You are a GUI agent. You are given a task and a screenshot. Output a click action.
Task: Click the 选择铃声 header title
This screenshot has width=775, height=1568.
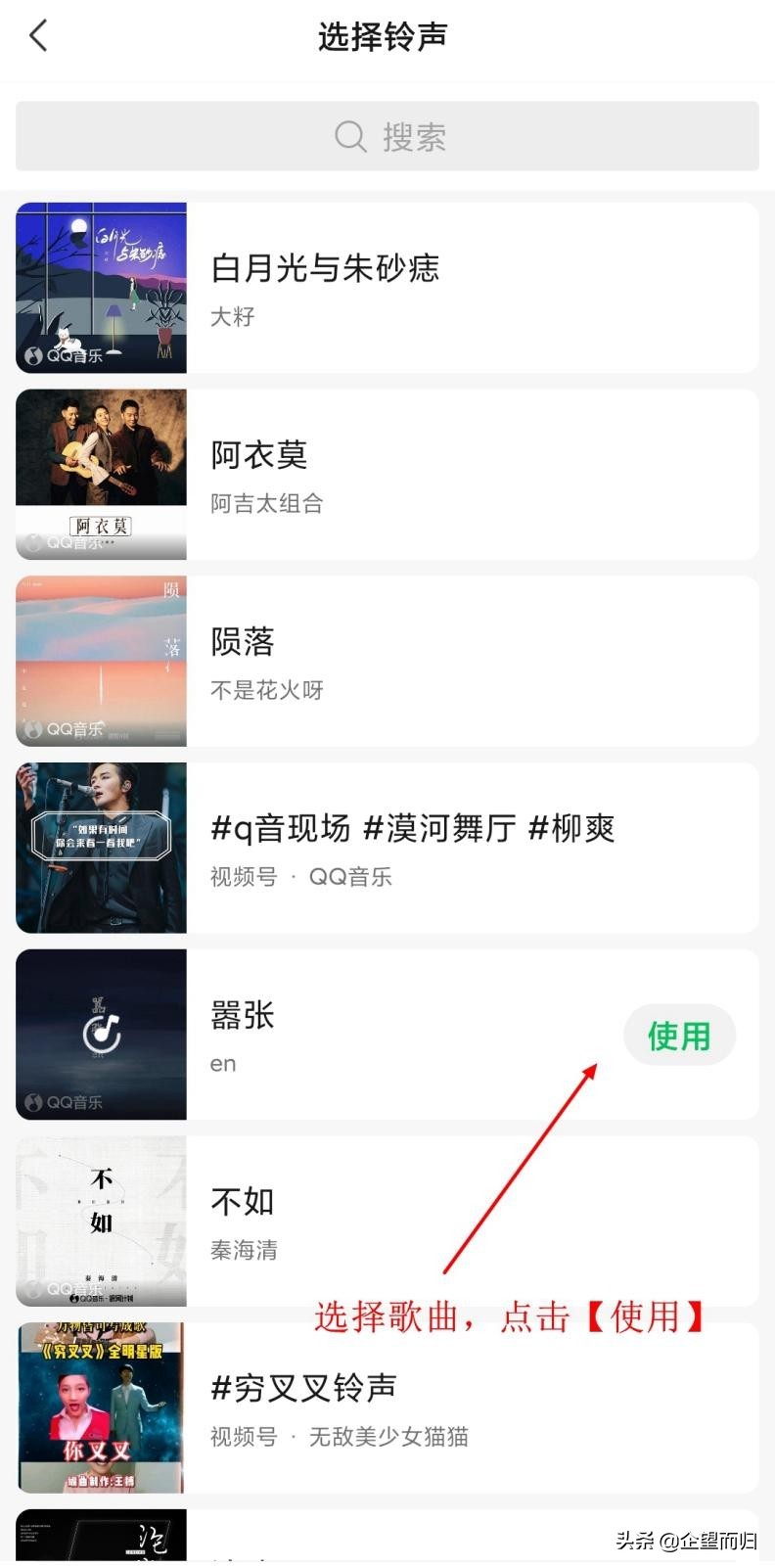[x=383, y=36]
